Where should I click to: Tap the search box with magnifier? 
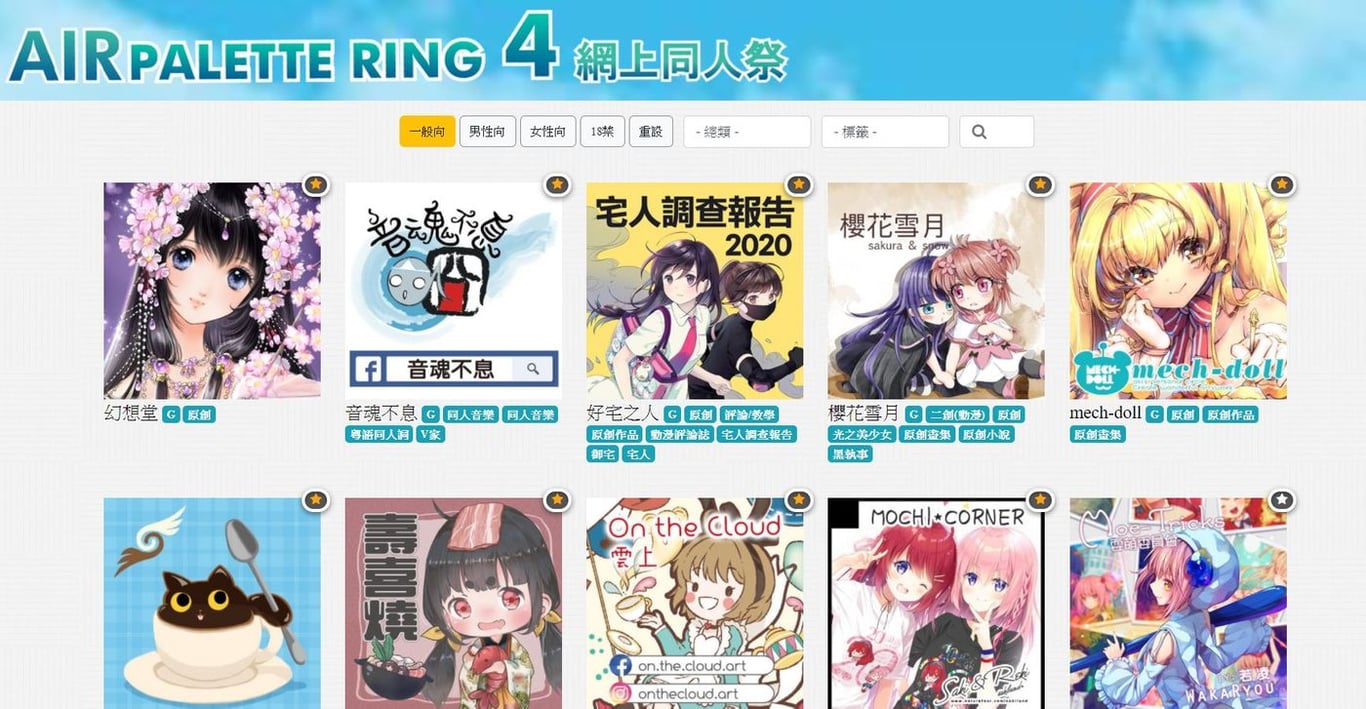click(x=996, y=132)
